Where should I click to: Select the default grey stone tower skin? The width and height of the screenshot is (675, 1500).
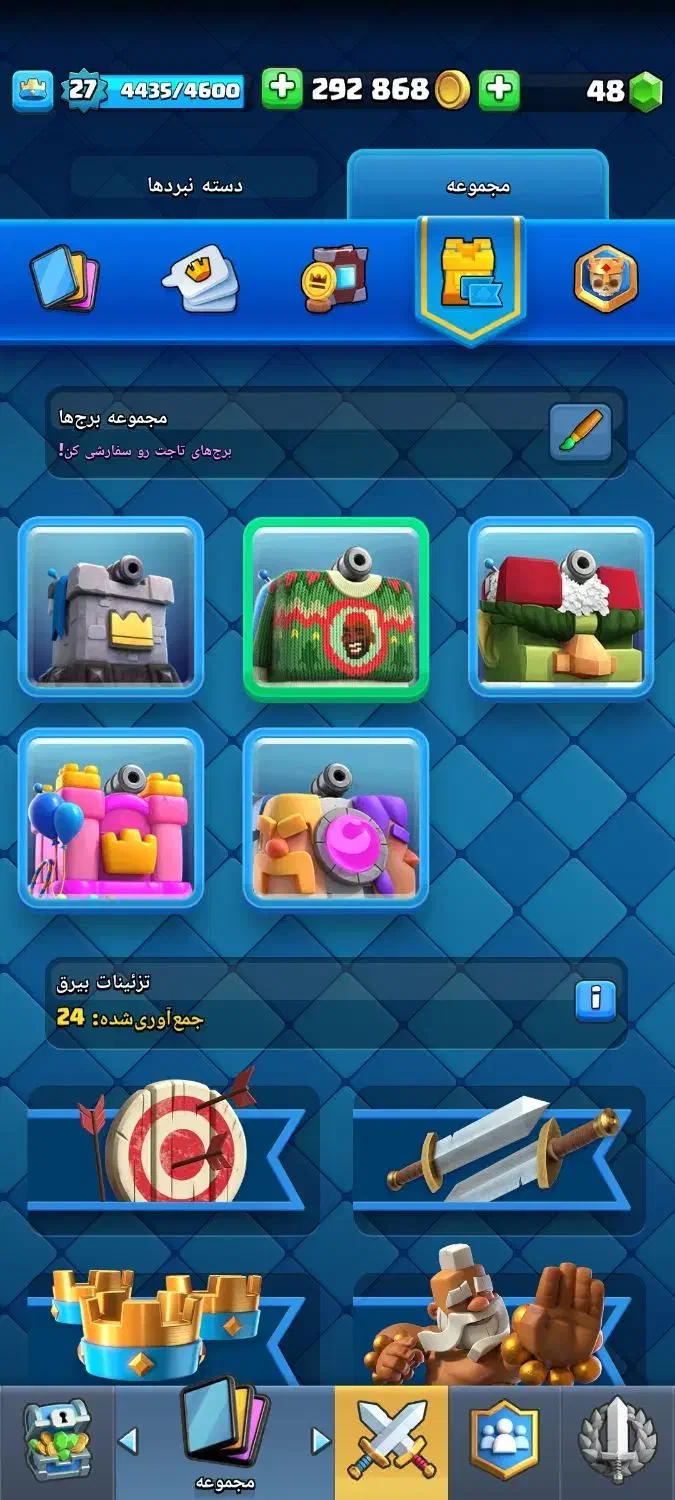pyautogui.click(x=111, y=607)
